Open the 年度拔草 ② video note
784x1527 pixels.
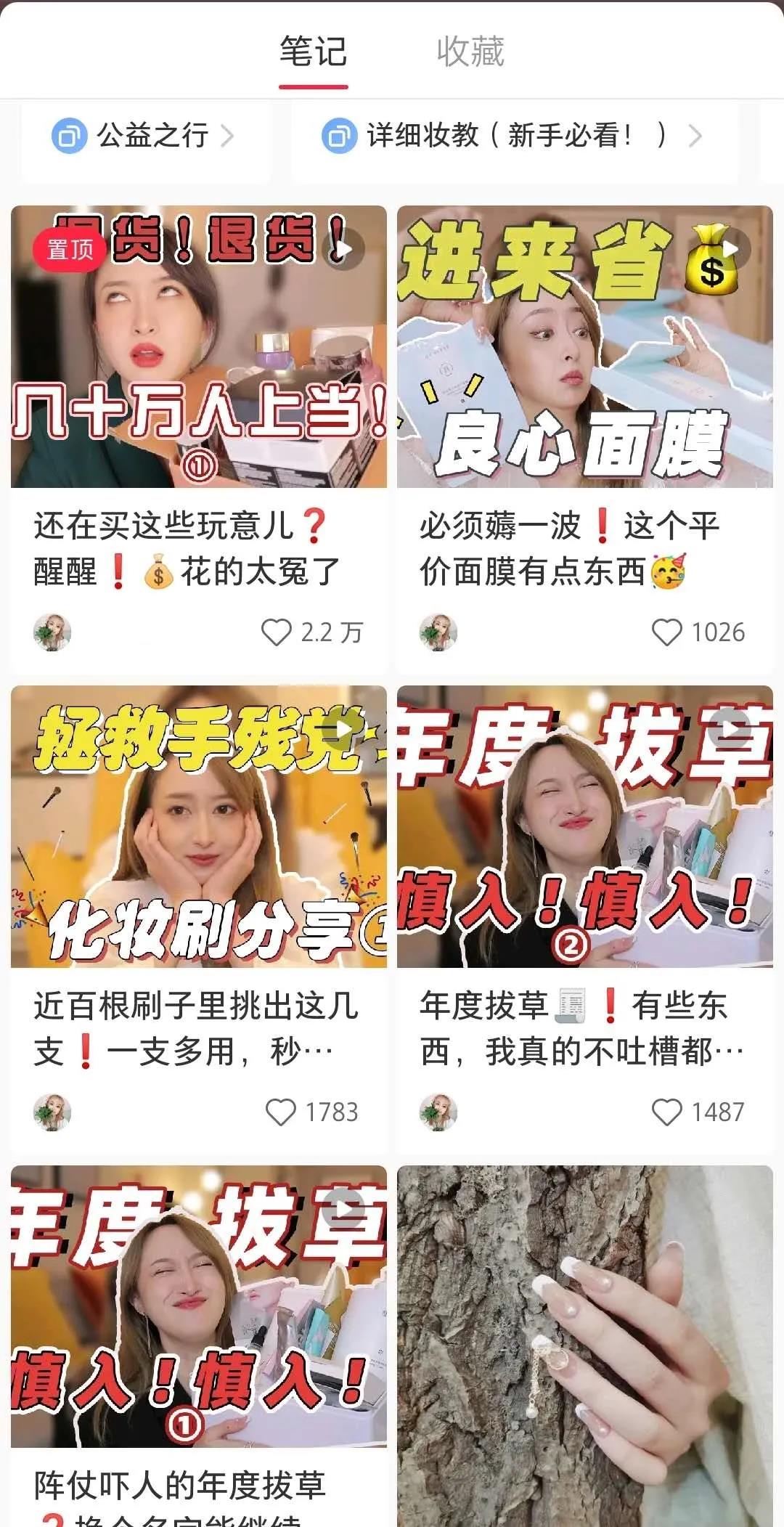click(x=584, y=826)
